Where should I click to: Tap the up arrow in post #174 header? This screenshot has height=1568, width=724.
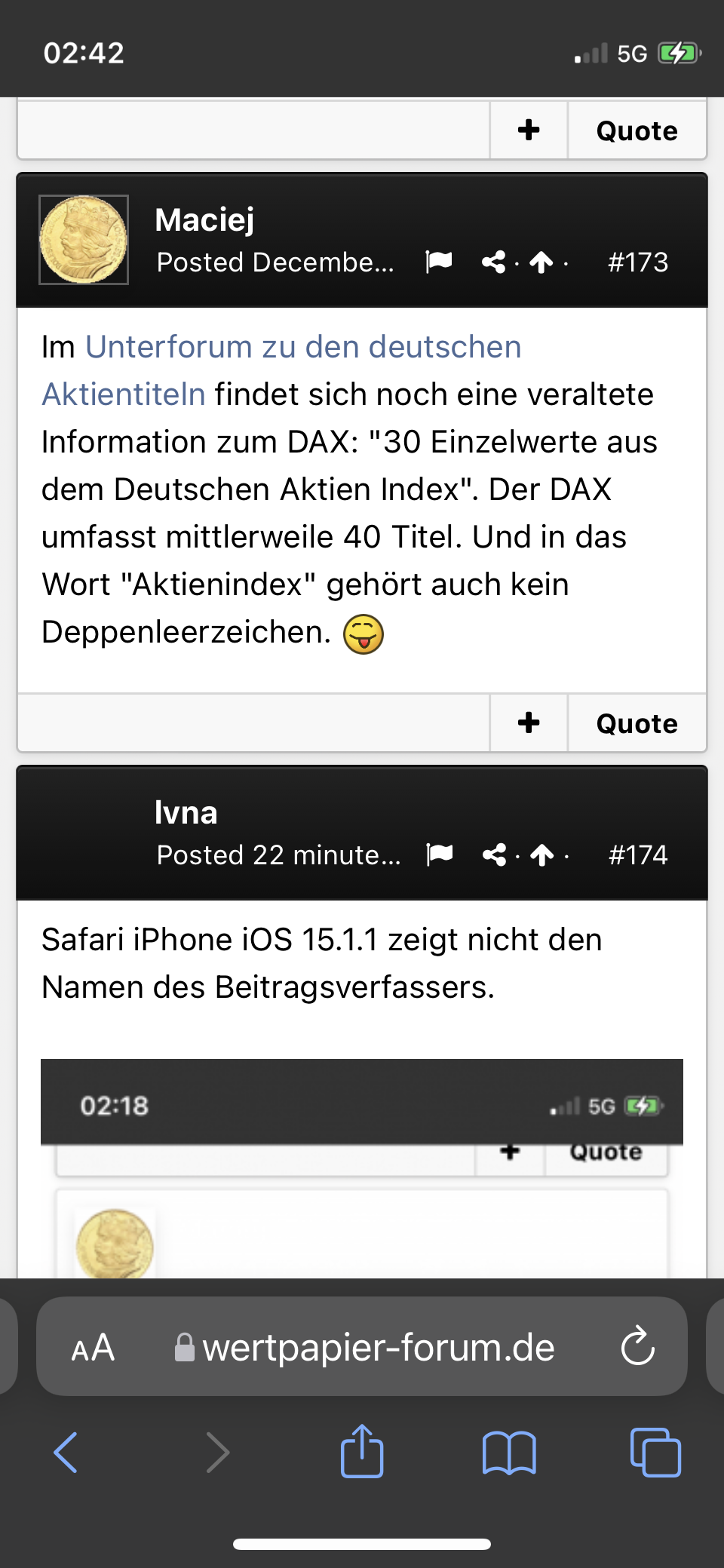[x=542, y=855]
